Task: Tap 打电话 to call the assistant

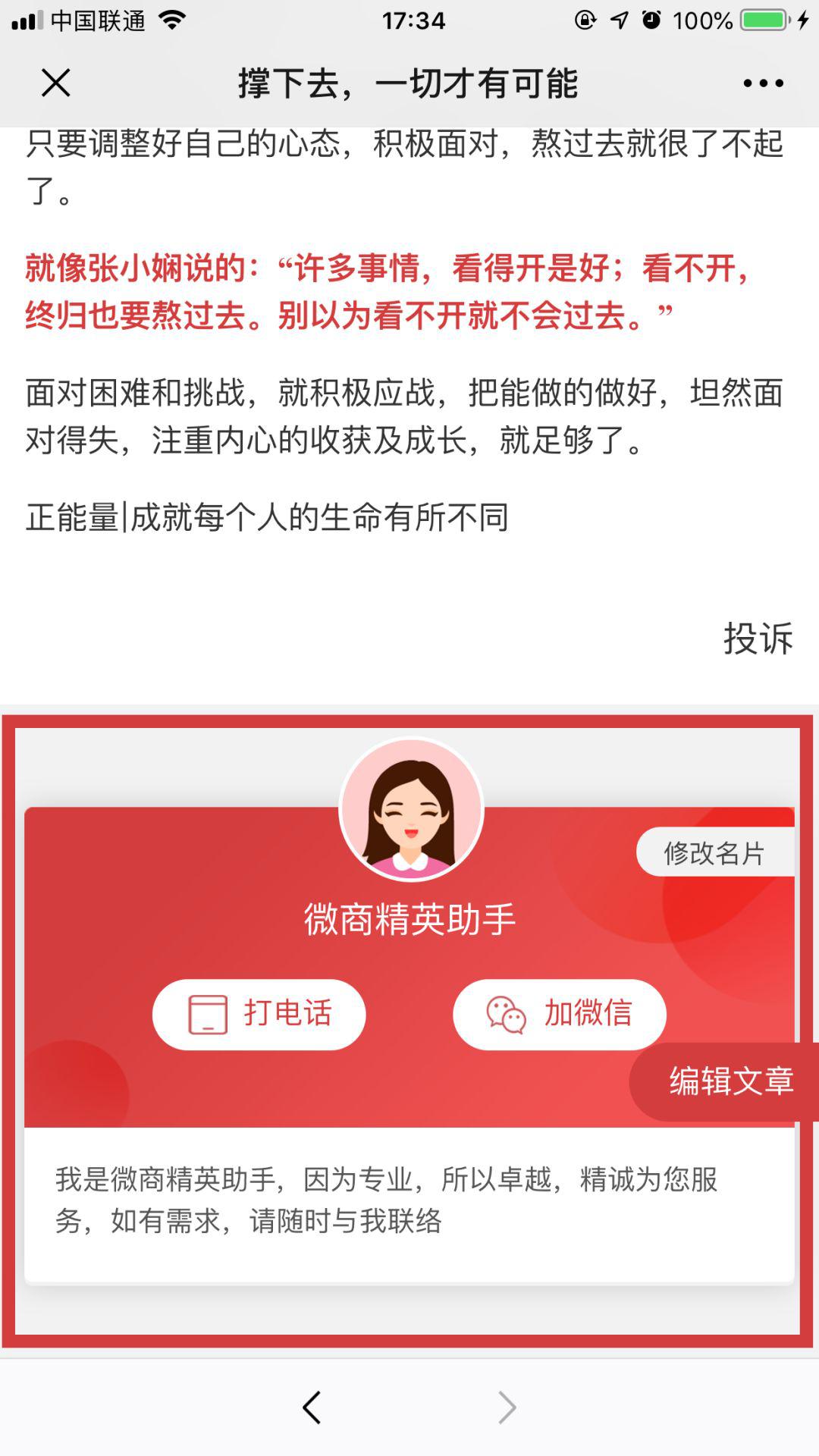Action: [259, 1014]
